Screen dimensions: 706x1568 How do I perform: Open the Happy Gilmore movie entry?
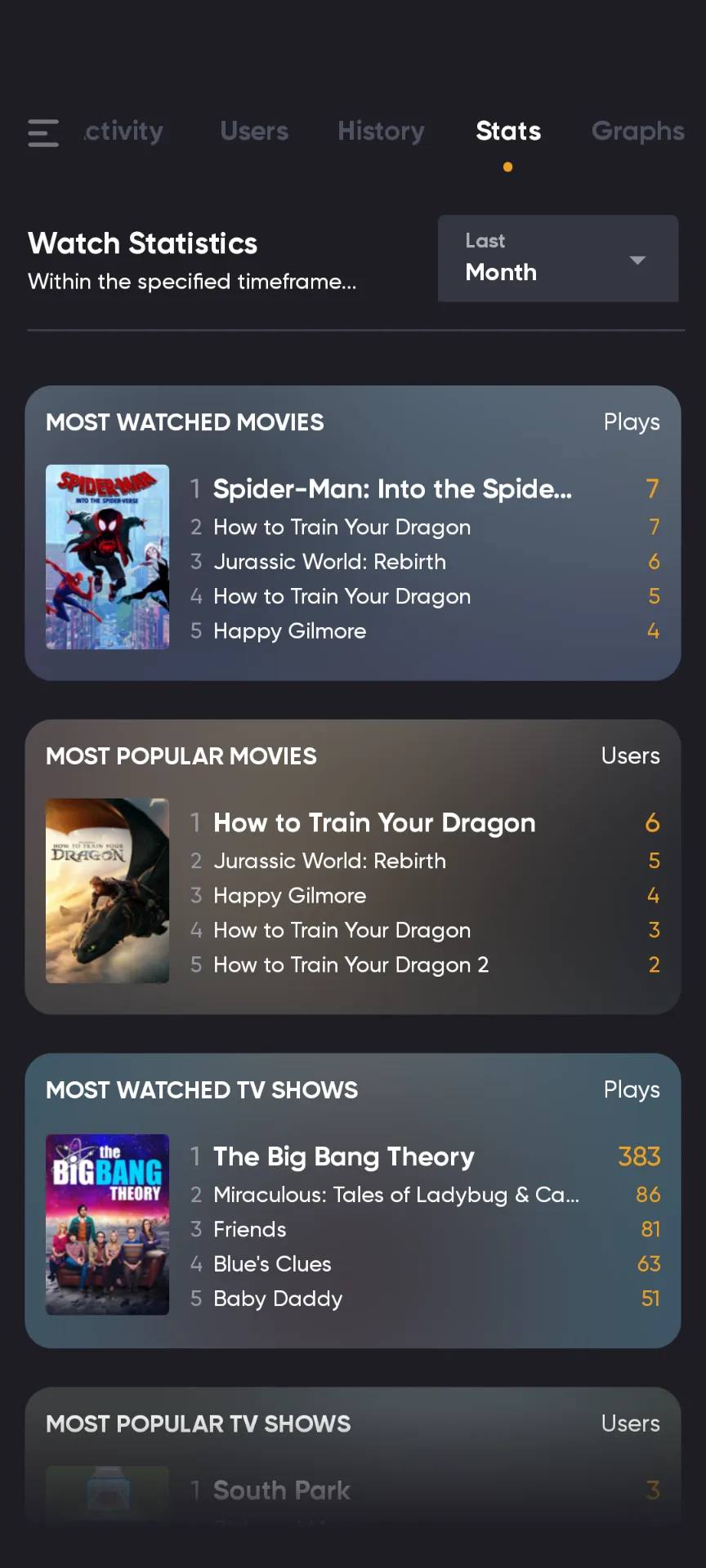coord(289,630)
